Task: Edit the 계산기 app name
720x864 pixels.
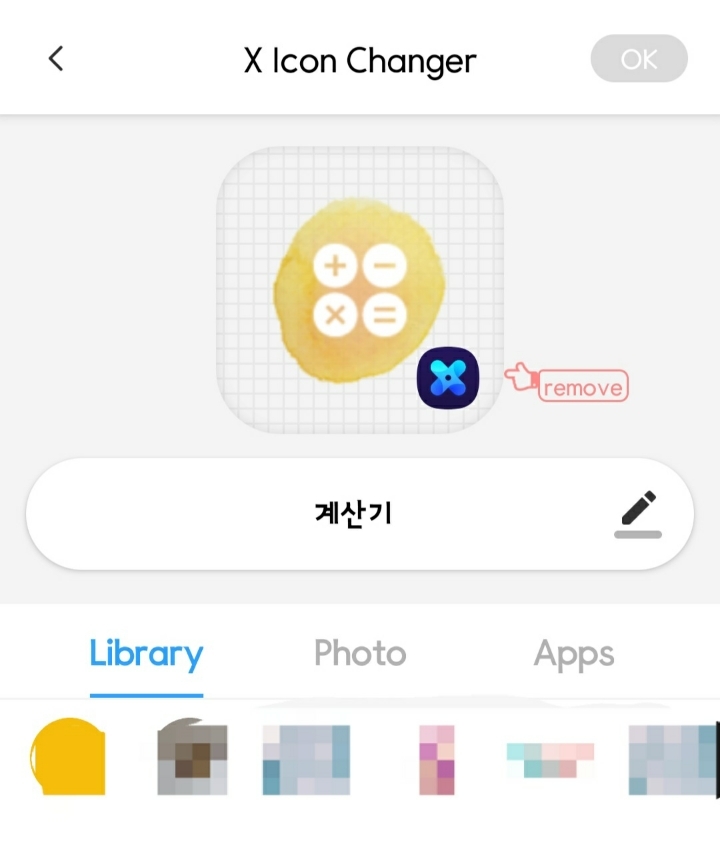Action: 638,513
